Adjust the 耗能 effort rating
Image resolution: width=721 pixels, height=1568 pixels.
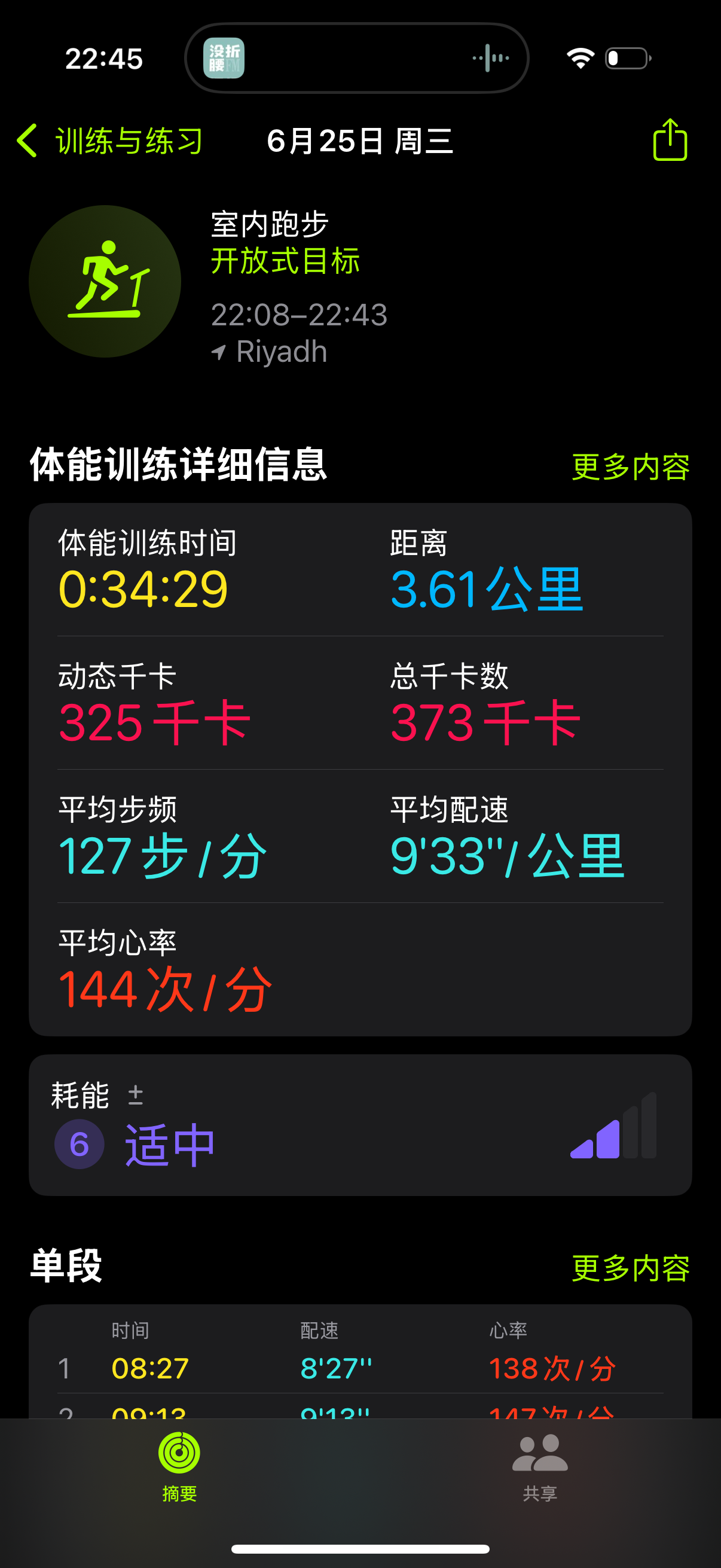(135, 1095)
